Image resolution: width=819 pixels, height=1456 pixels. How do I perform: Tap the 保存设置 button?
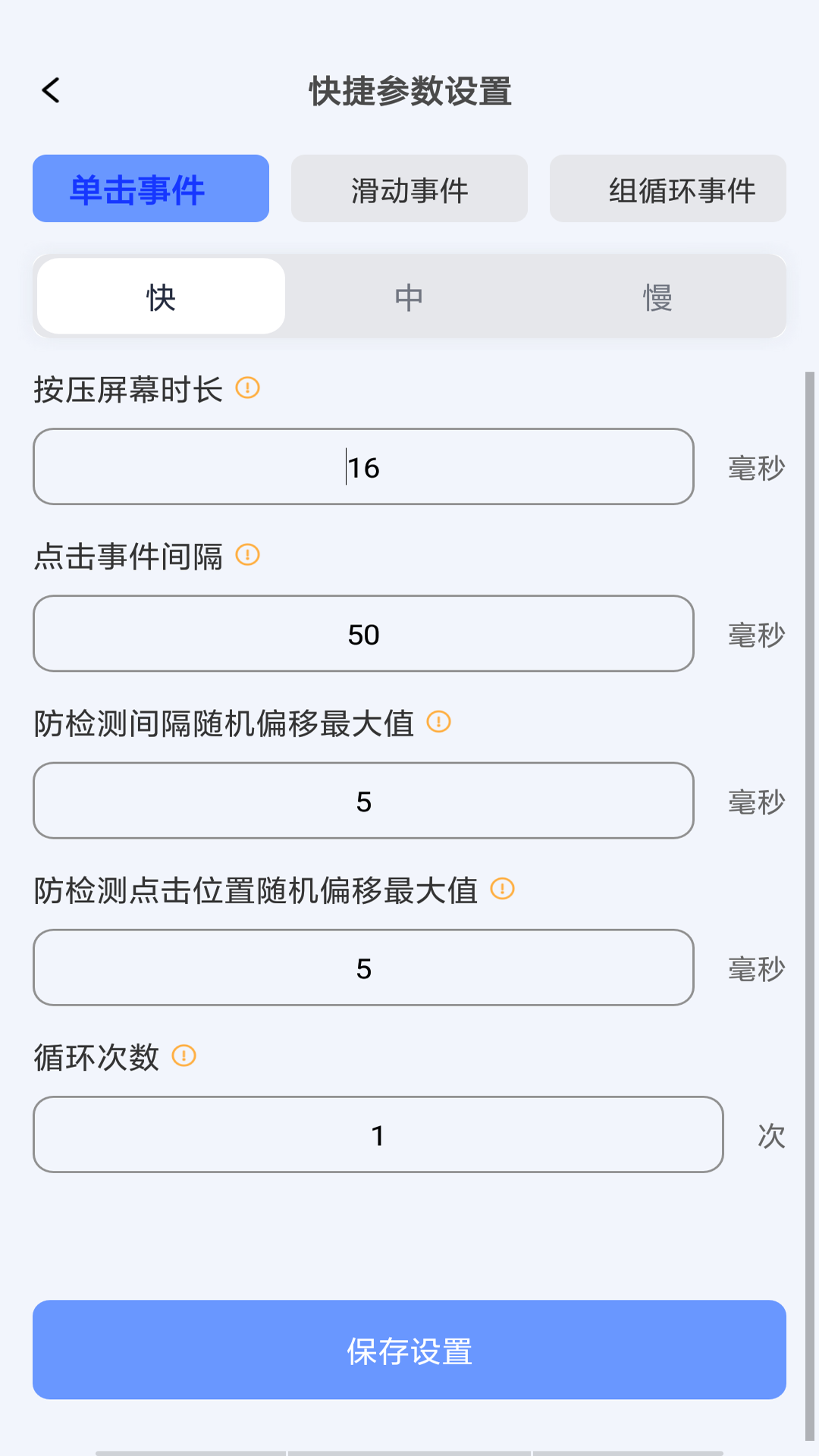pyautogui.click(x=409, y=1350)
